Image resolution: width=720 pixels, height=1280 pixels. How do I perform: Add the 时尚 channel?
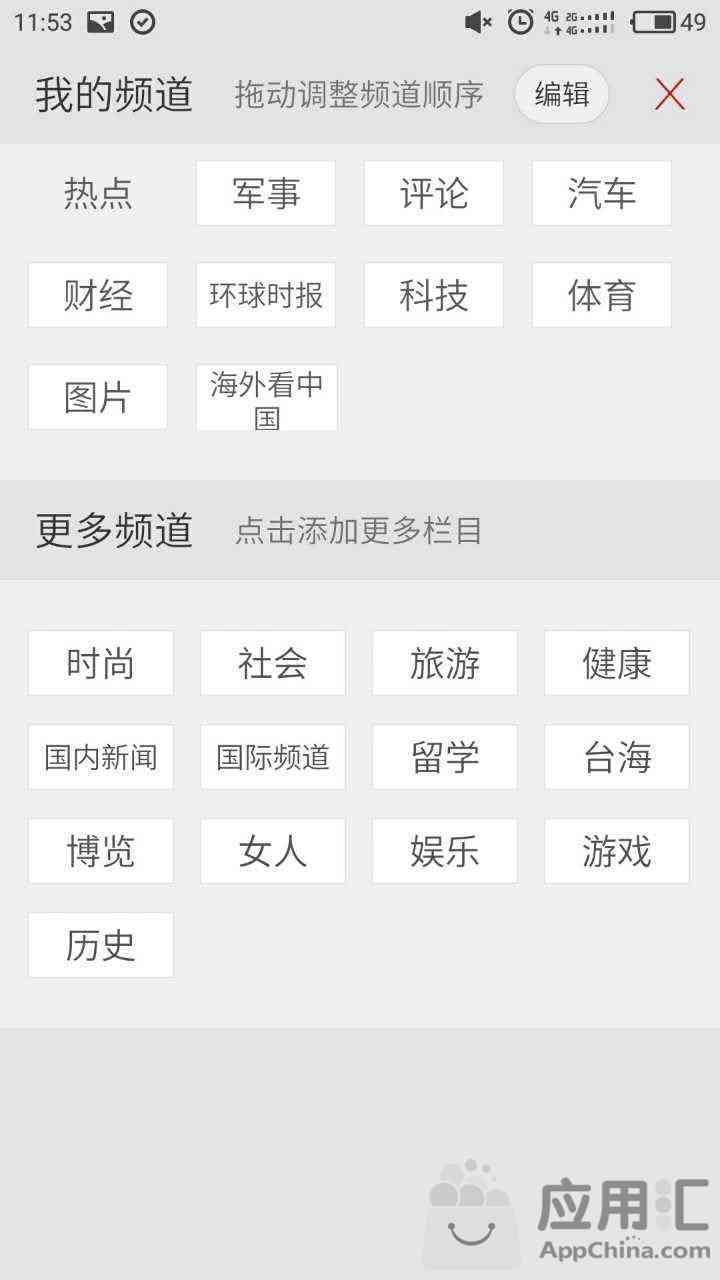pyautogui.click(x=101, y=663)
